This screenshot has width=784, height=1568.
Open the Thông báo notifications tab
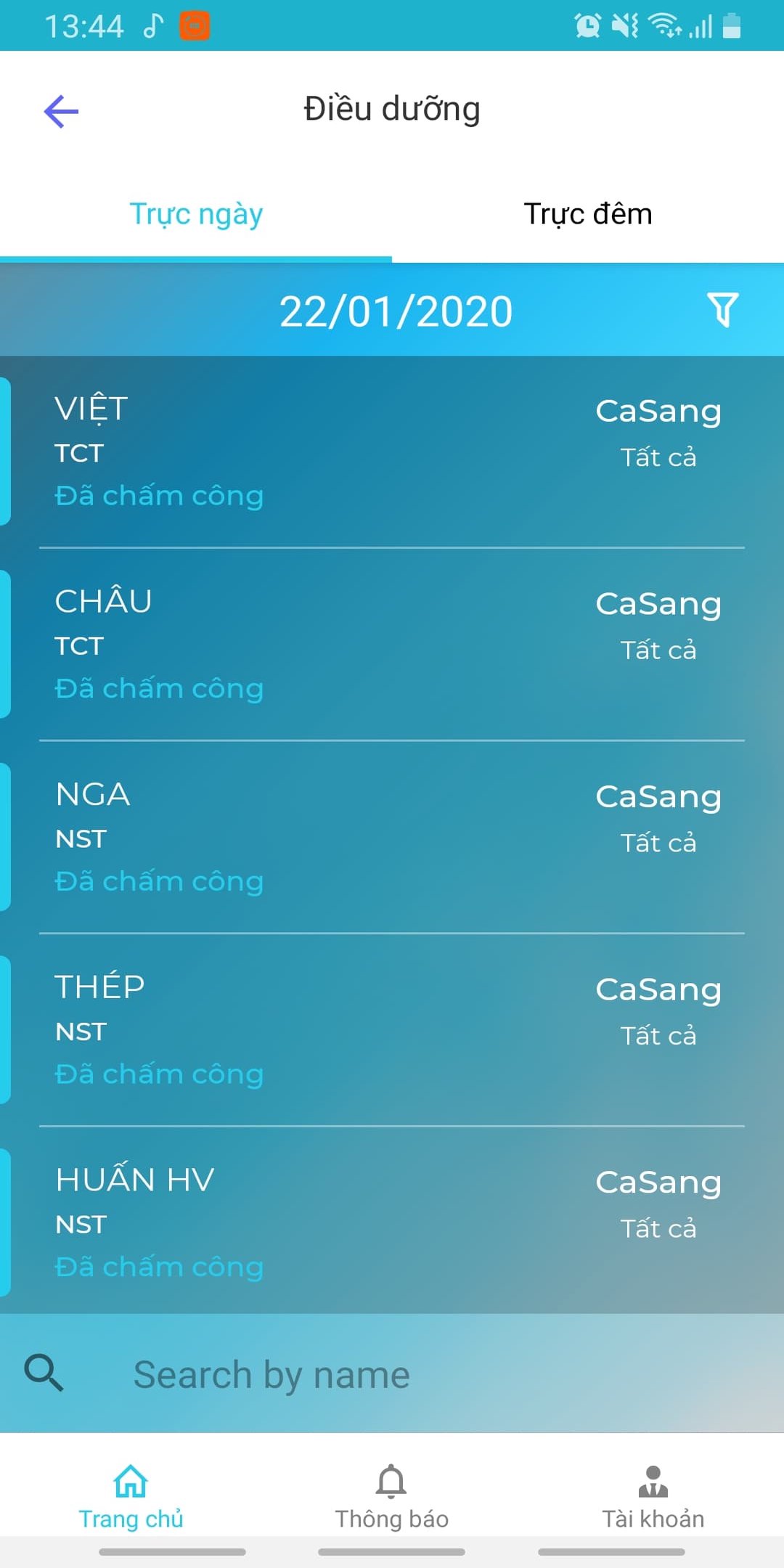click(x=392, y=1497)
